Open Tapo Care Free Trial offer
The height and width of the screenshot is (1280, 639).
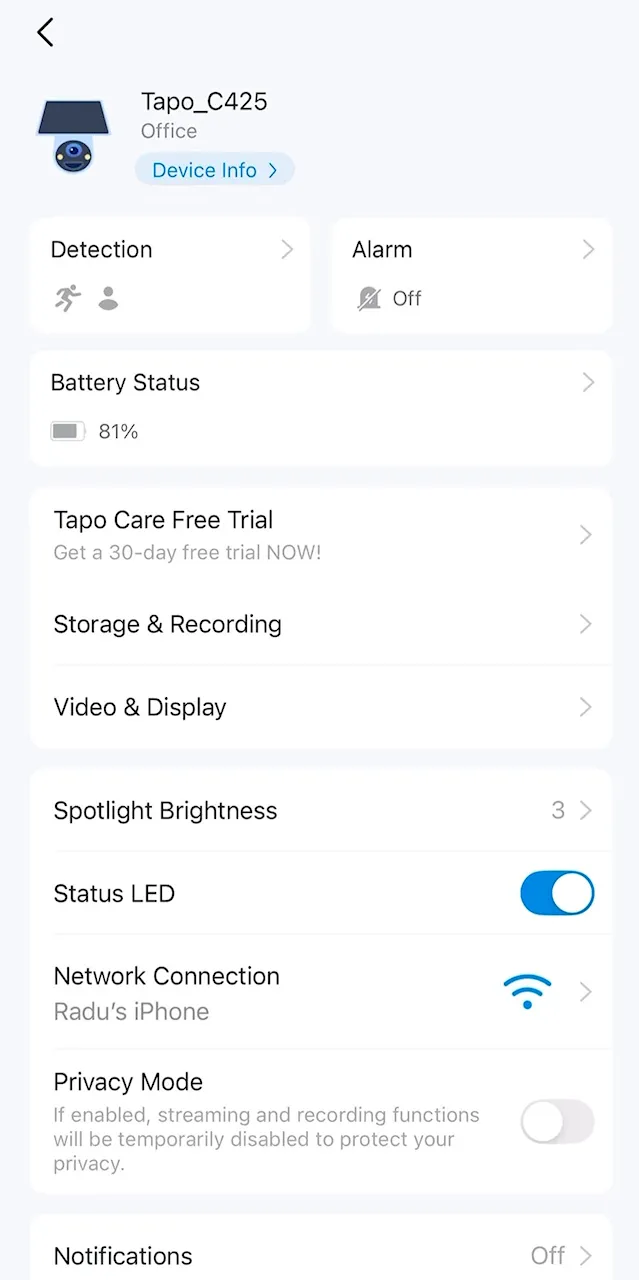coord(321,535)
